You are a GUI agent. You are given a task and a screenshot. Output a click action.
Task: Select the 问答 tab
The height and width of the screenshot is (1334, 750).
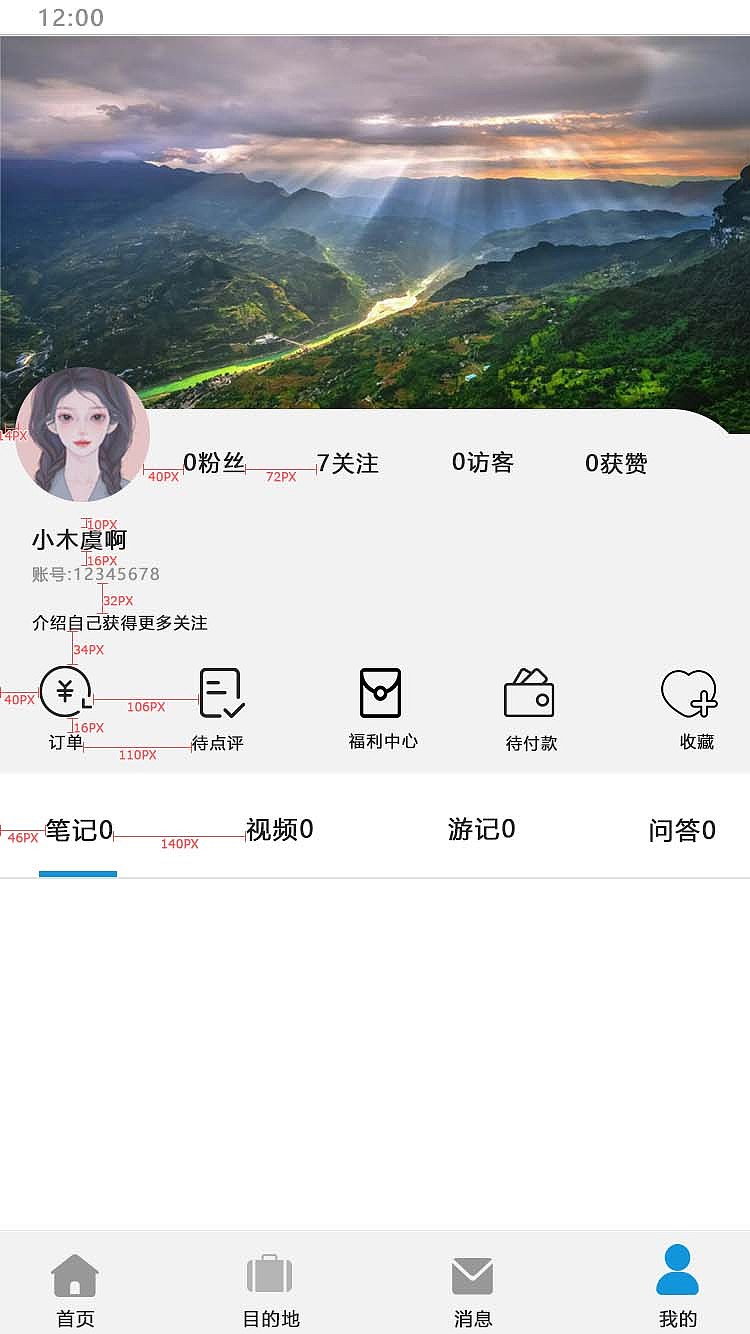[681, 831]
